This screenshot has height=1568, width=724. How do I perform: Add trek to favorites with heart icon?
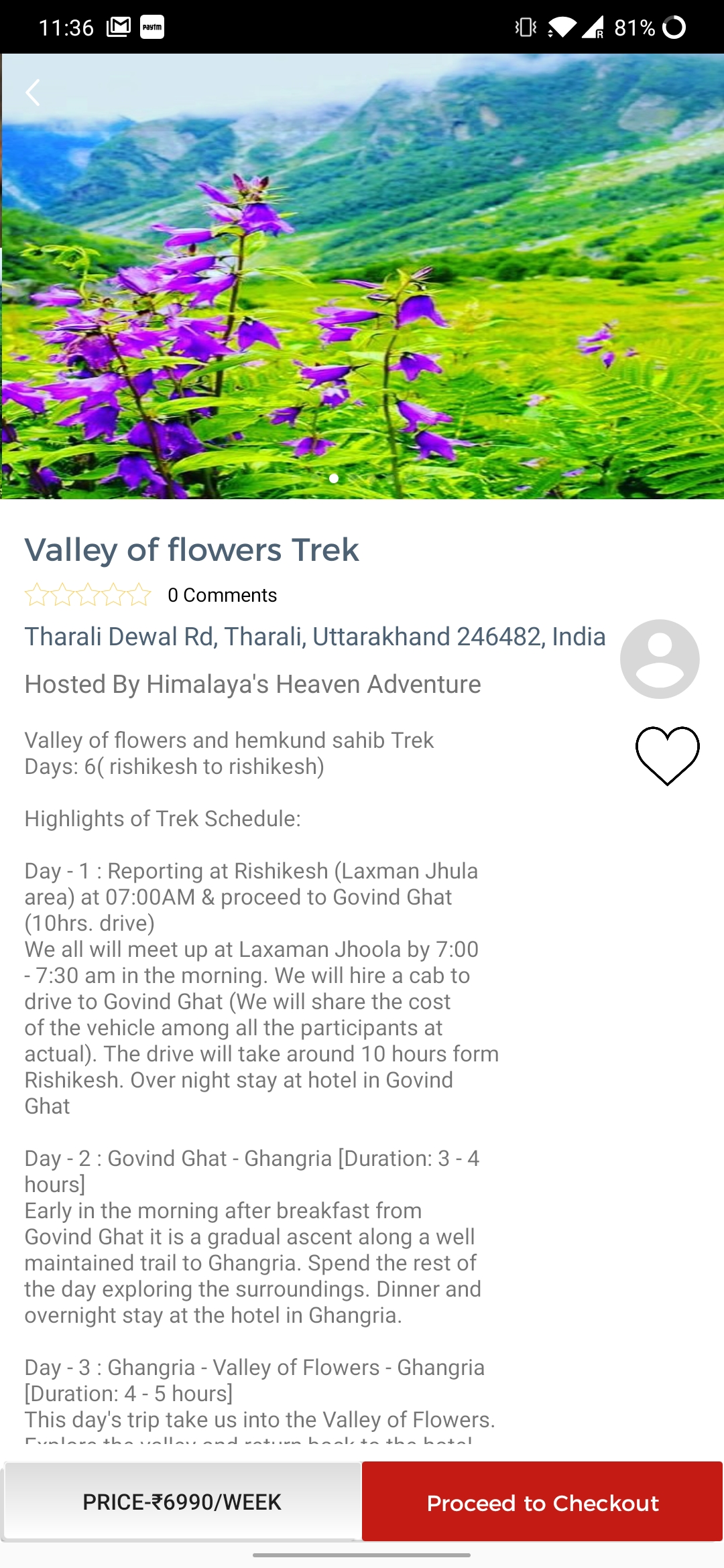pyautogui.click(x=667, y=755)
